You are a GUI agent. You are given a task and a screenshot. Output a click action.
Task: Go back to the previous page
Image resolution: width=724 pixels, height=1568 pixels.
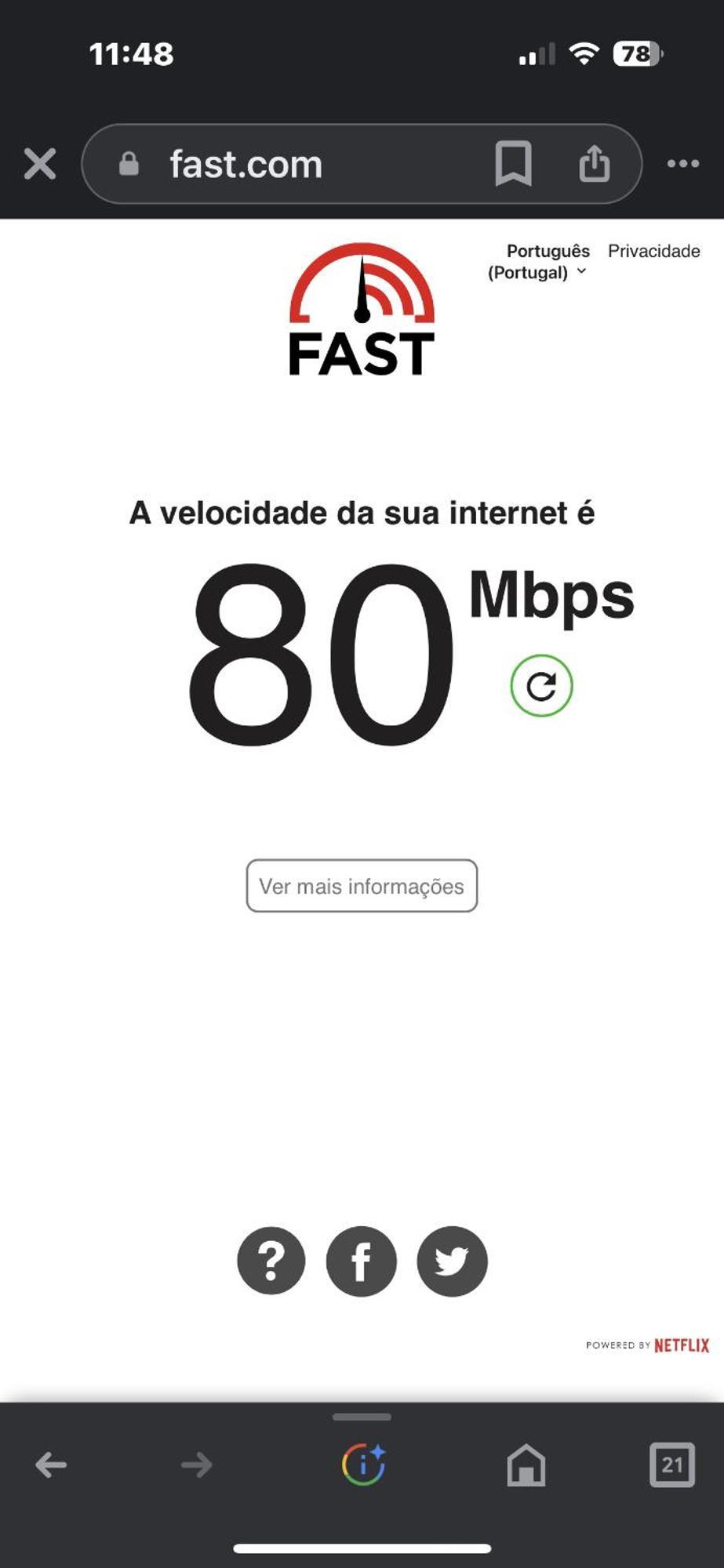coord(52,1465)
